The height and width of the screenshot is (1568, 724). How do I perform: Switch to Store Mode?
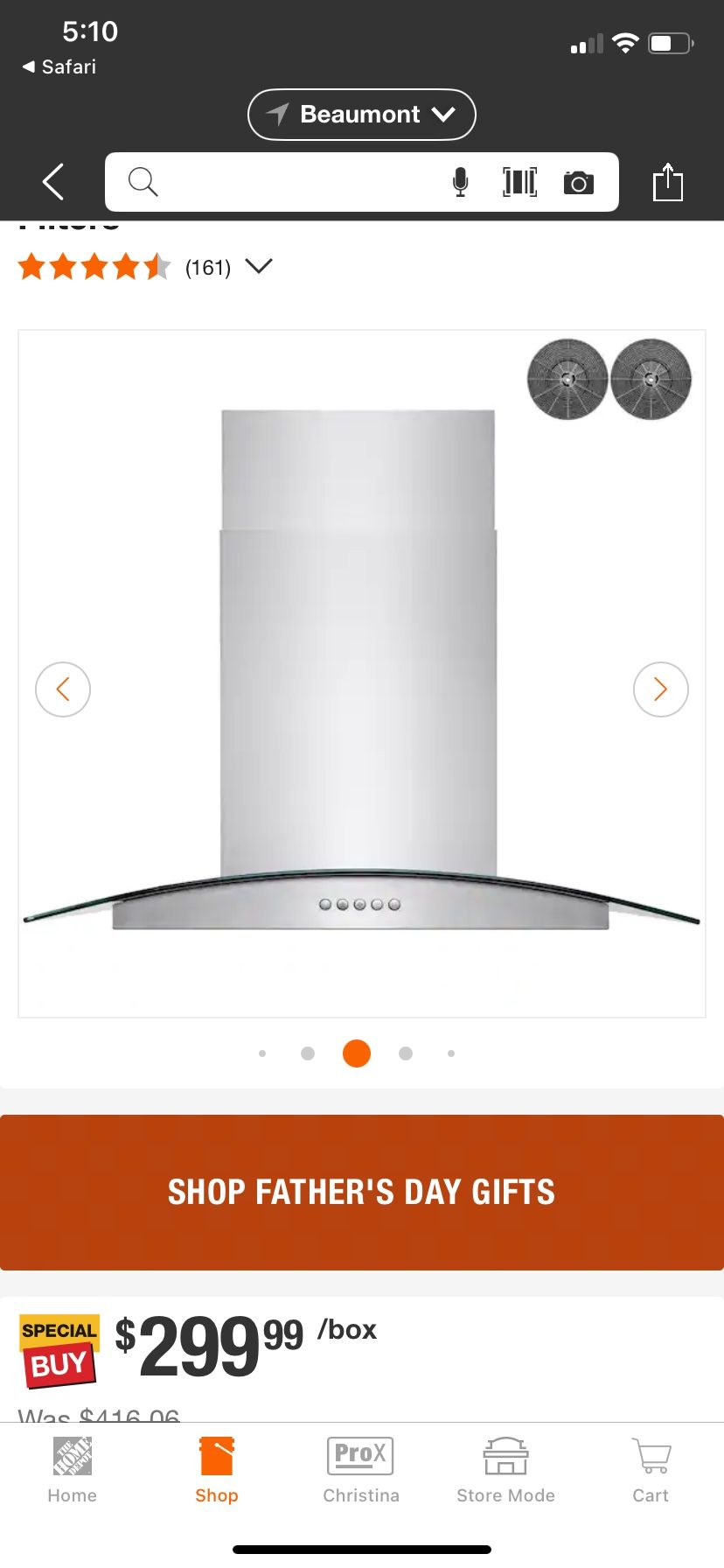coord(505,1471)
